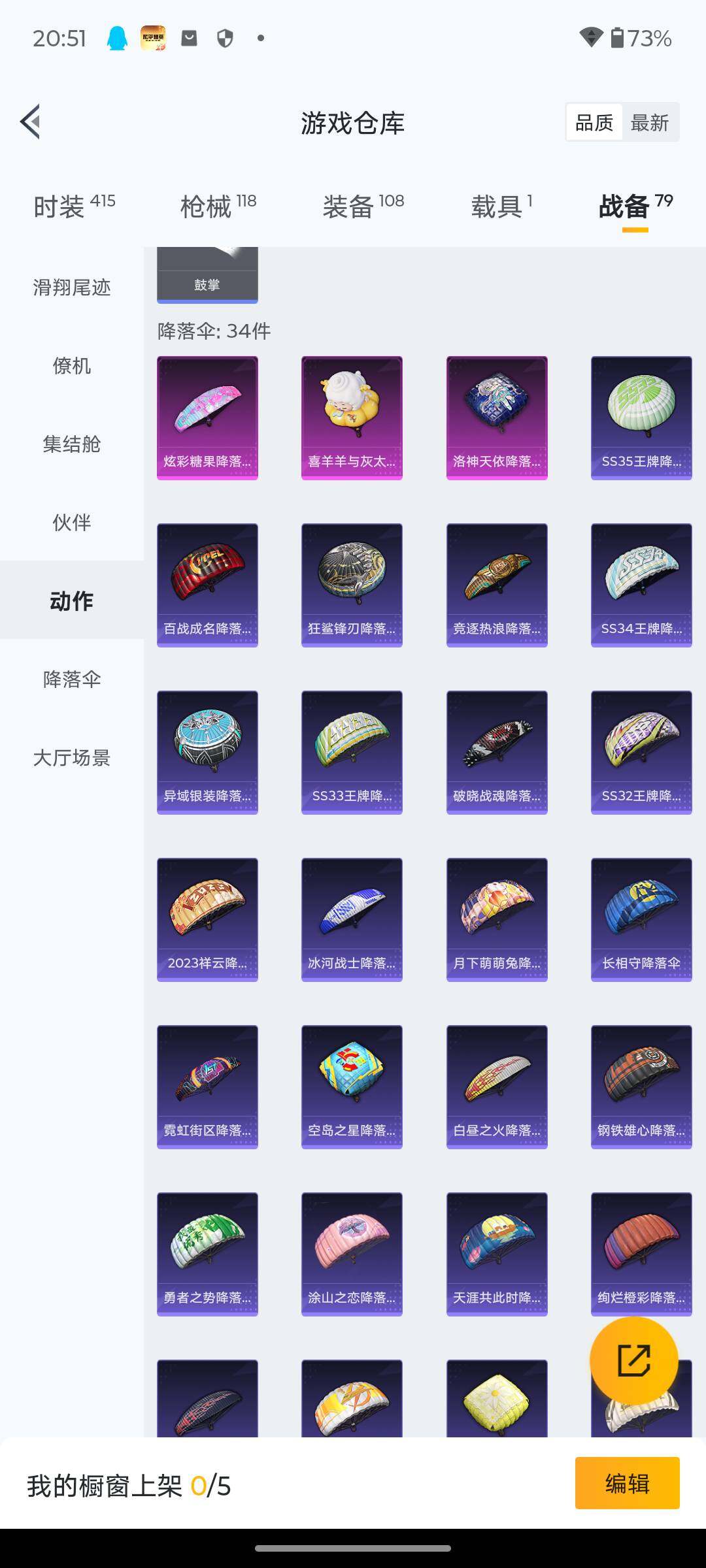The width and height of the screenshot is (706, 1568).
Task: Open the 喜羊羊与灰太 parachute item
Action: tap(352, 417)
